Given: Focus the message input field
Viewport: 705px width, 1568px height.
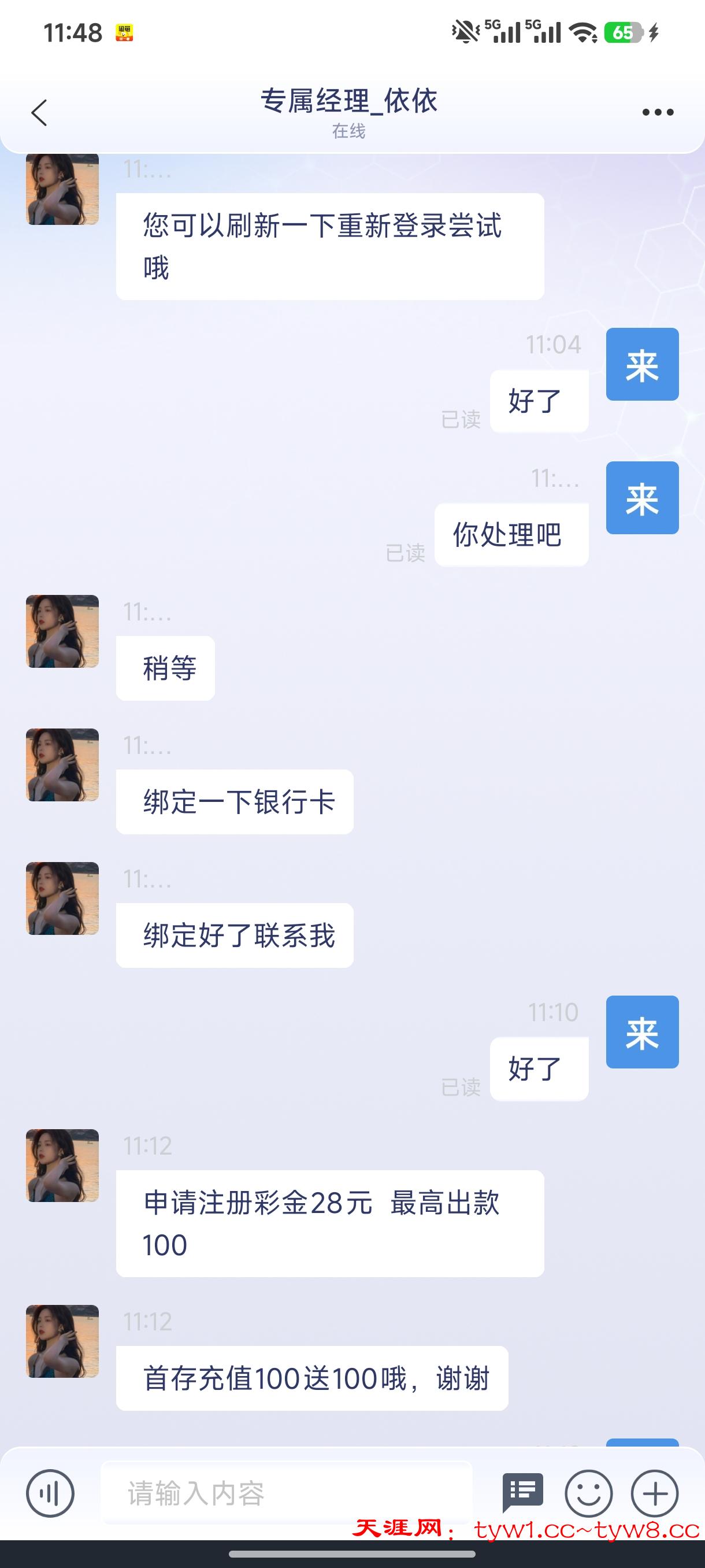Looking at the screenshot, I should coord(286,1493).
